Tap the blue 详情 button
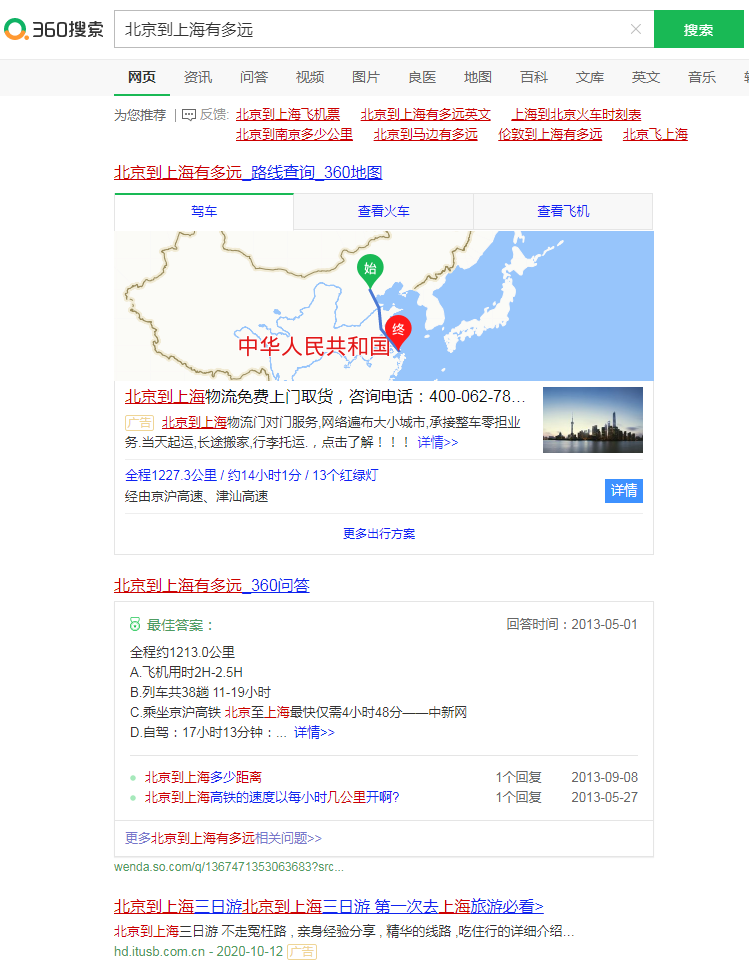749x961 pixels. 624,491
